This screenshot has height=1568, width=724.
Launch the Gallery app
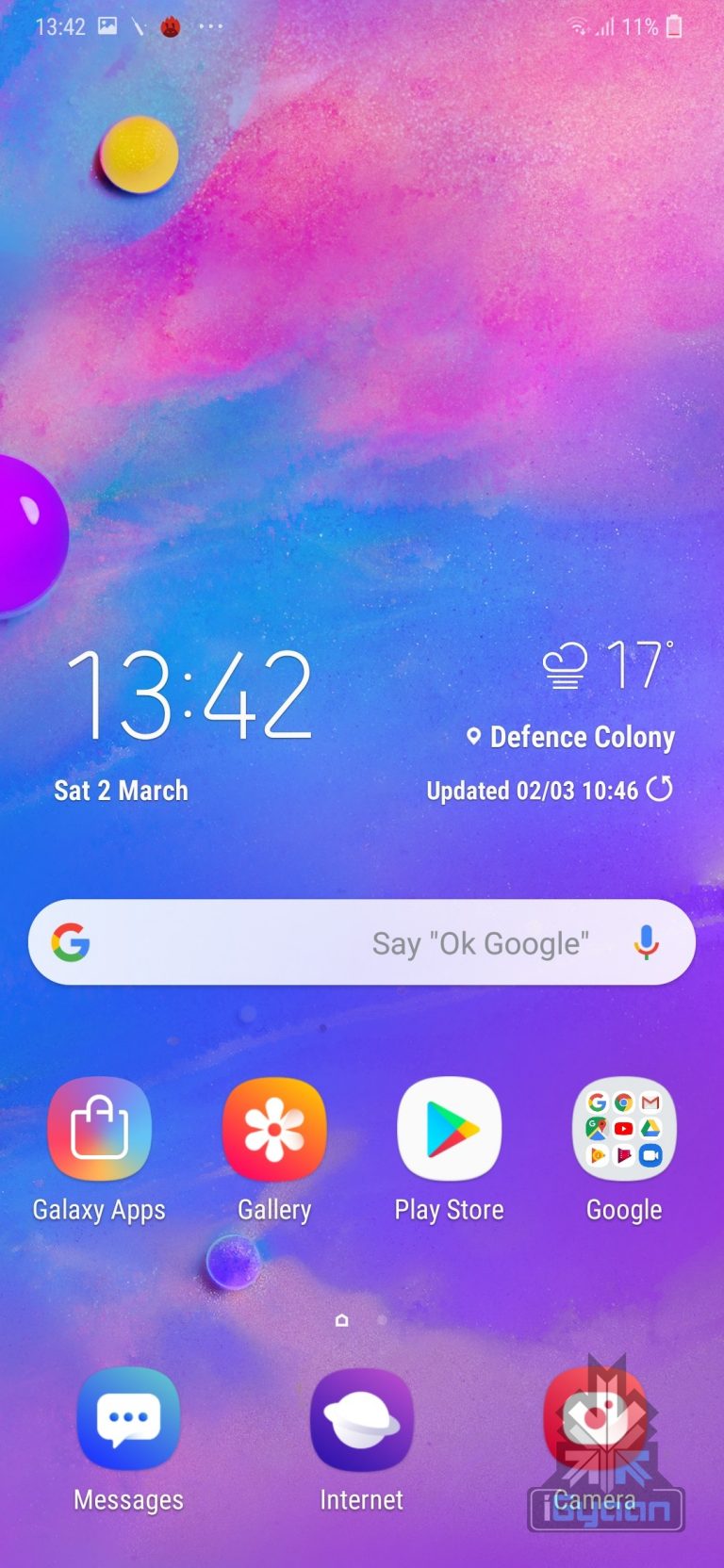tap(274, 1129)
